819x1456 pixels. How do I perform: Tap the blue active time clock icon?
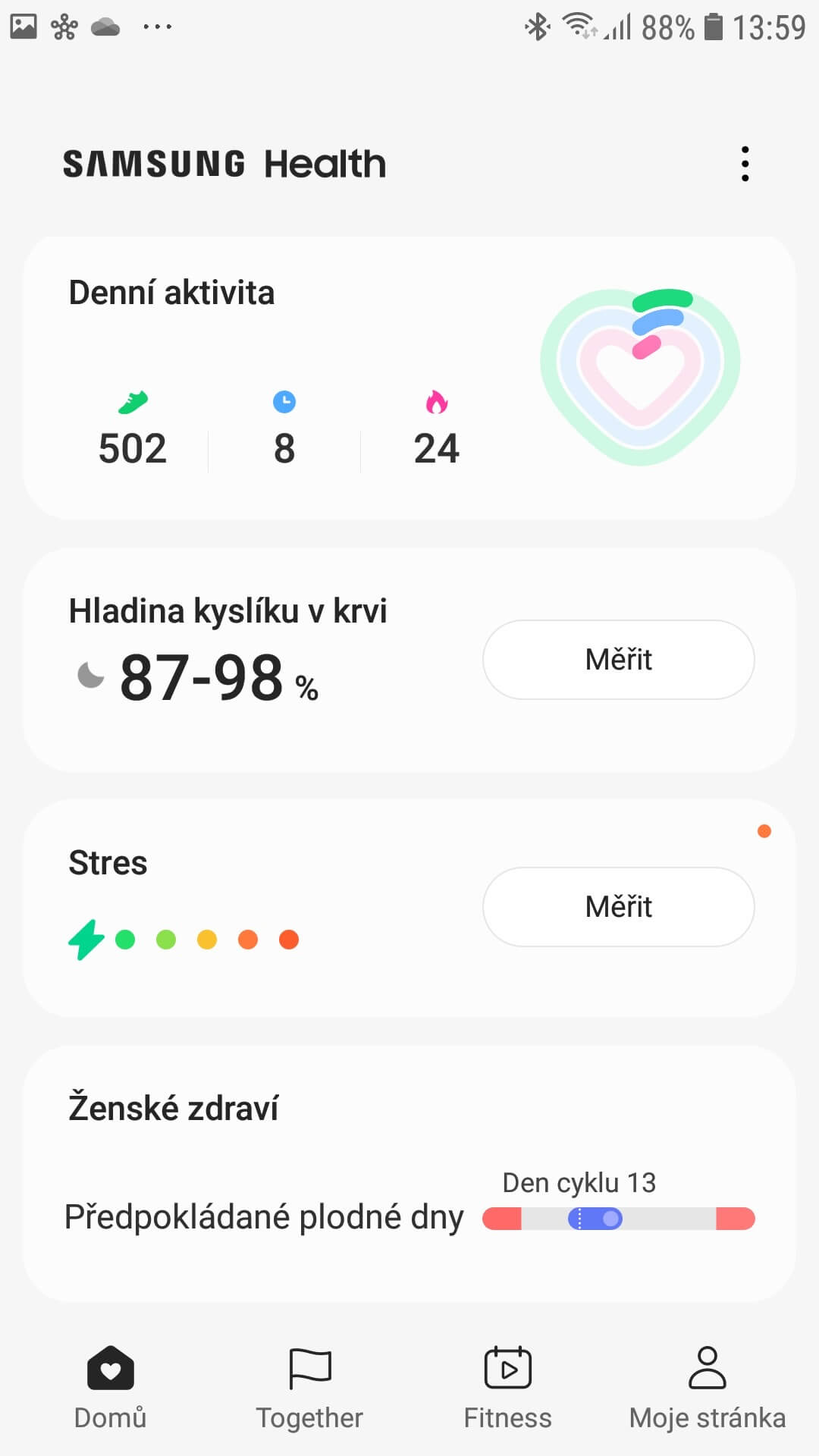pos(284,403)
